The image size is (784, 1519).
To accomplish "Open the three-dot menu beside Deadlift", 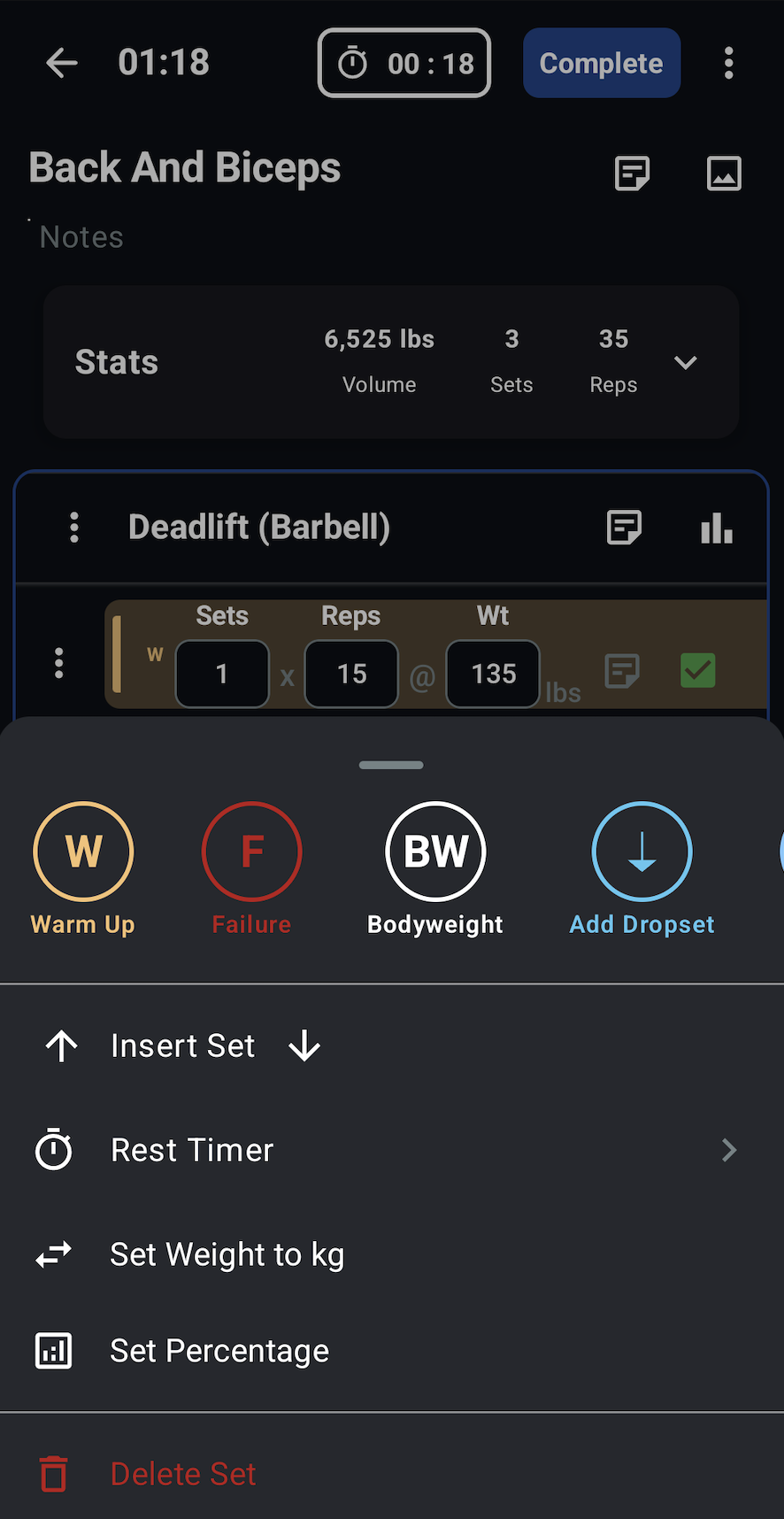I will [x=73, y=527].
